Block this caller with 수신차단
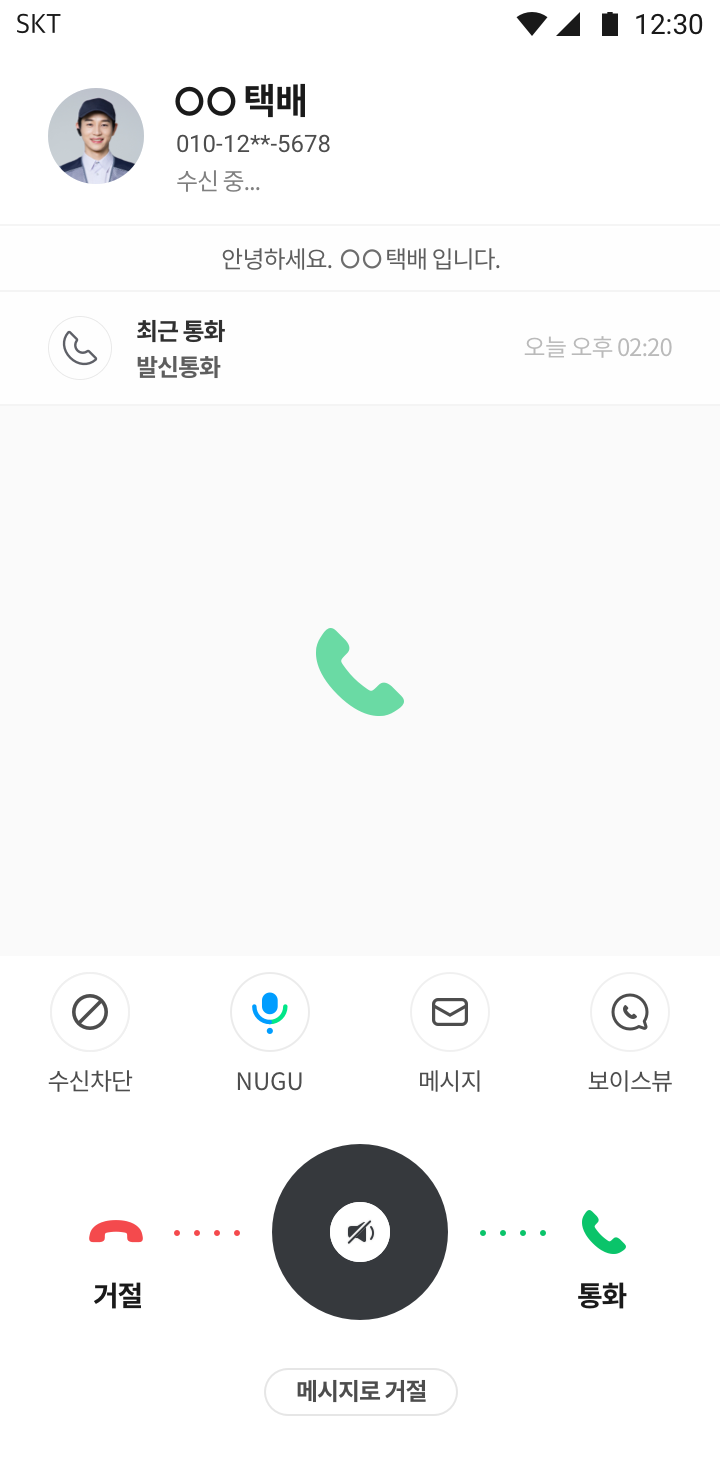The image size is (720, 1480). (90, 1013)
